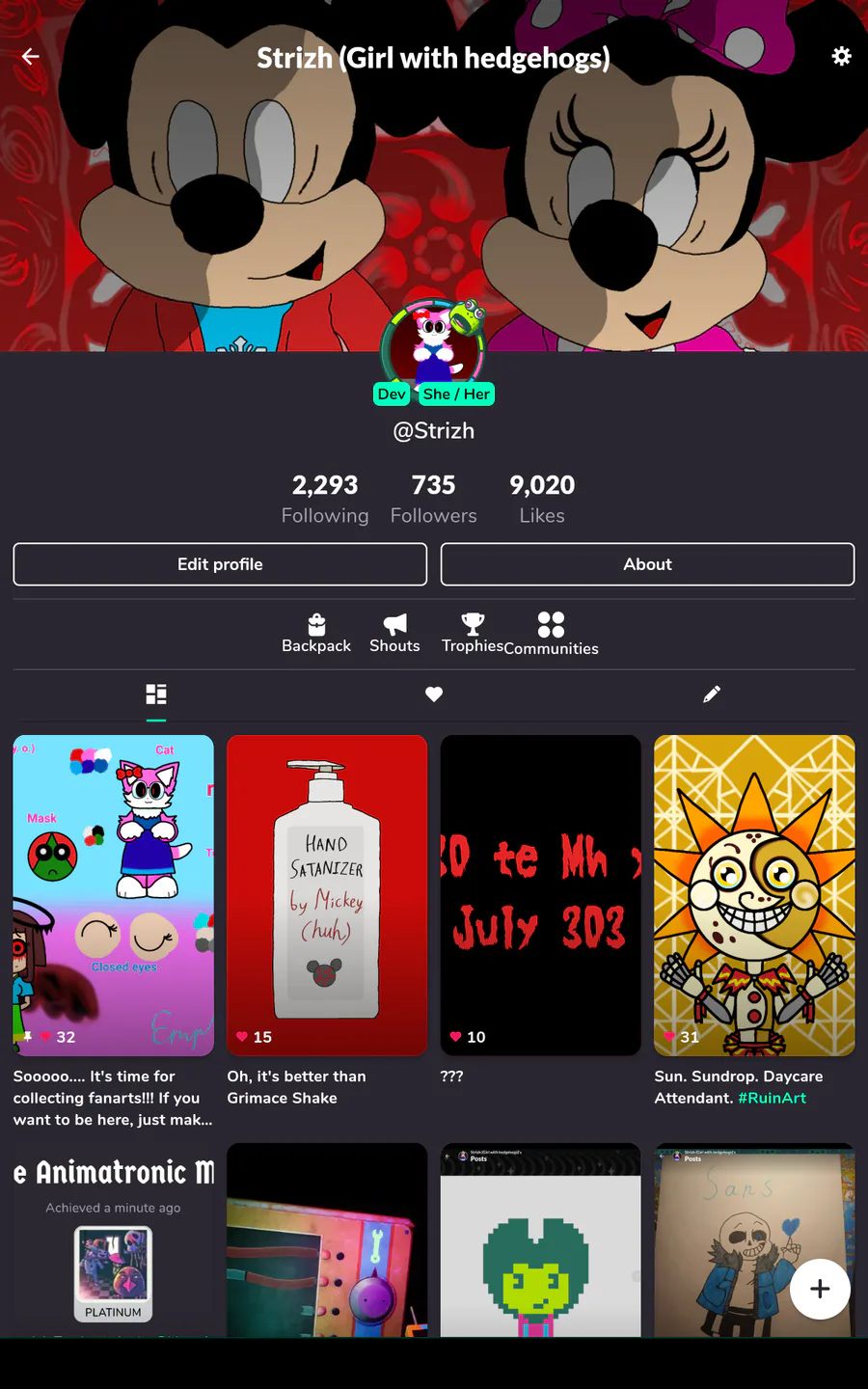The image size is (868, 1389).
Task: Switch to the drafts pencil tab
Action: tap(712, 694)
